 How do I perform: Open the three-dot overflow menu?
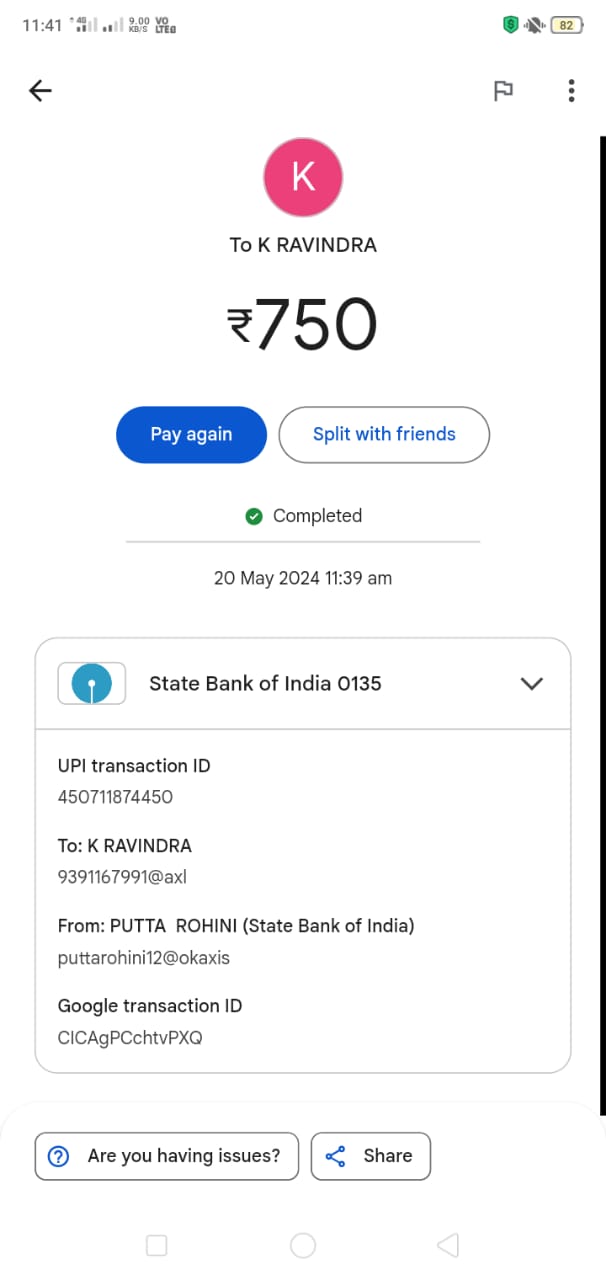tap(571, 91)
